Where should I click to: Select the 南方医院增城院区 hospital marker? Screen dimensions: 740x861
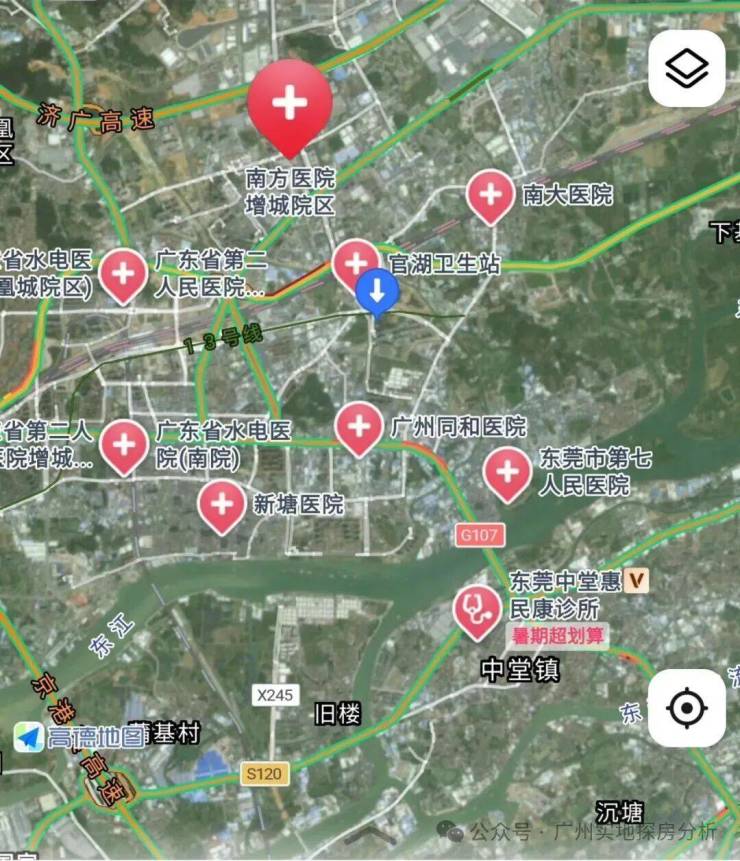[x=290, y=104]
